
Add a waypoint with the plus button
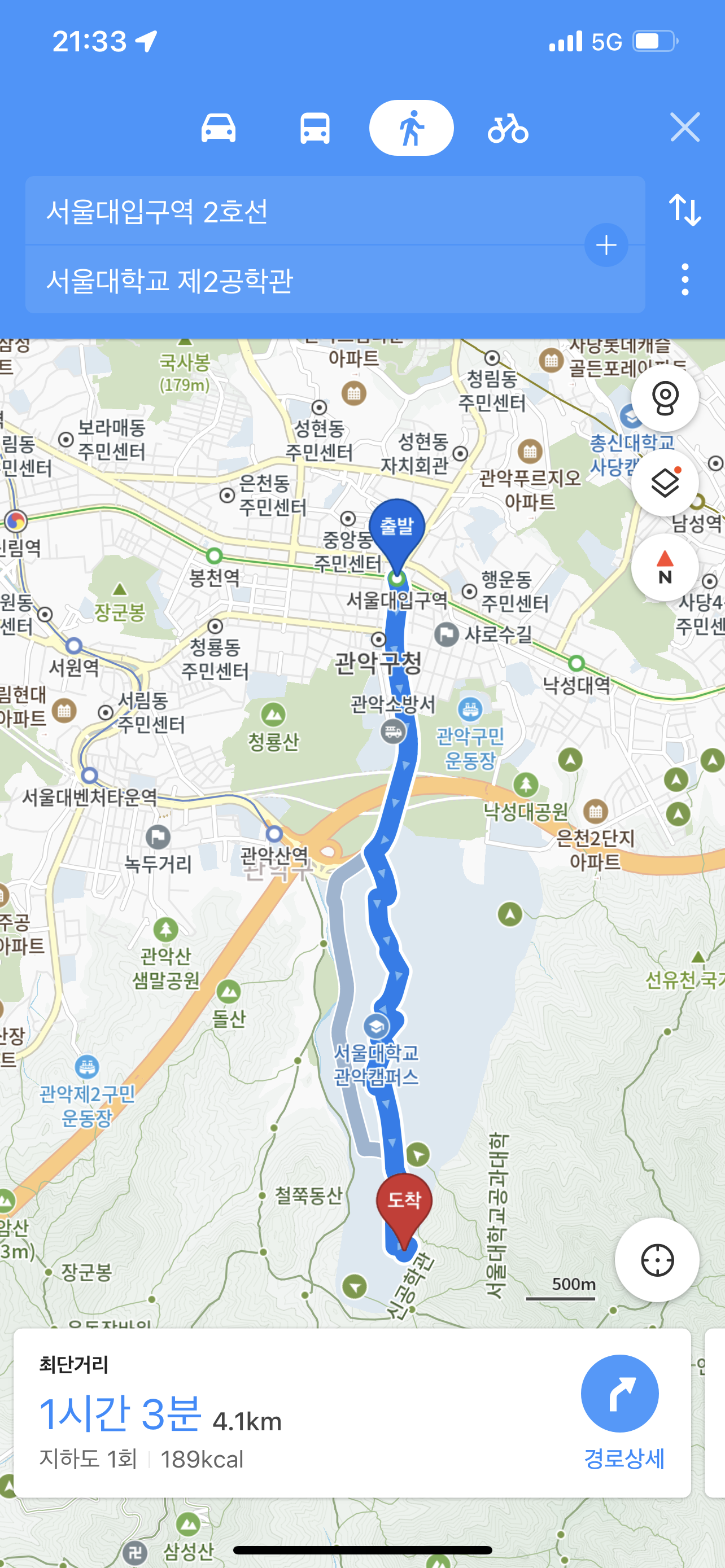pyautogui.click(x=606, y=246)
